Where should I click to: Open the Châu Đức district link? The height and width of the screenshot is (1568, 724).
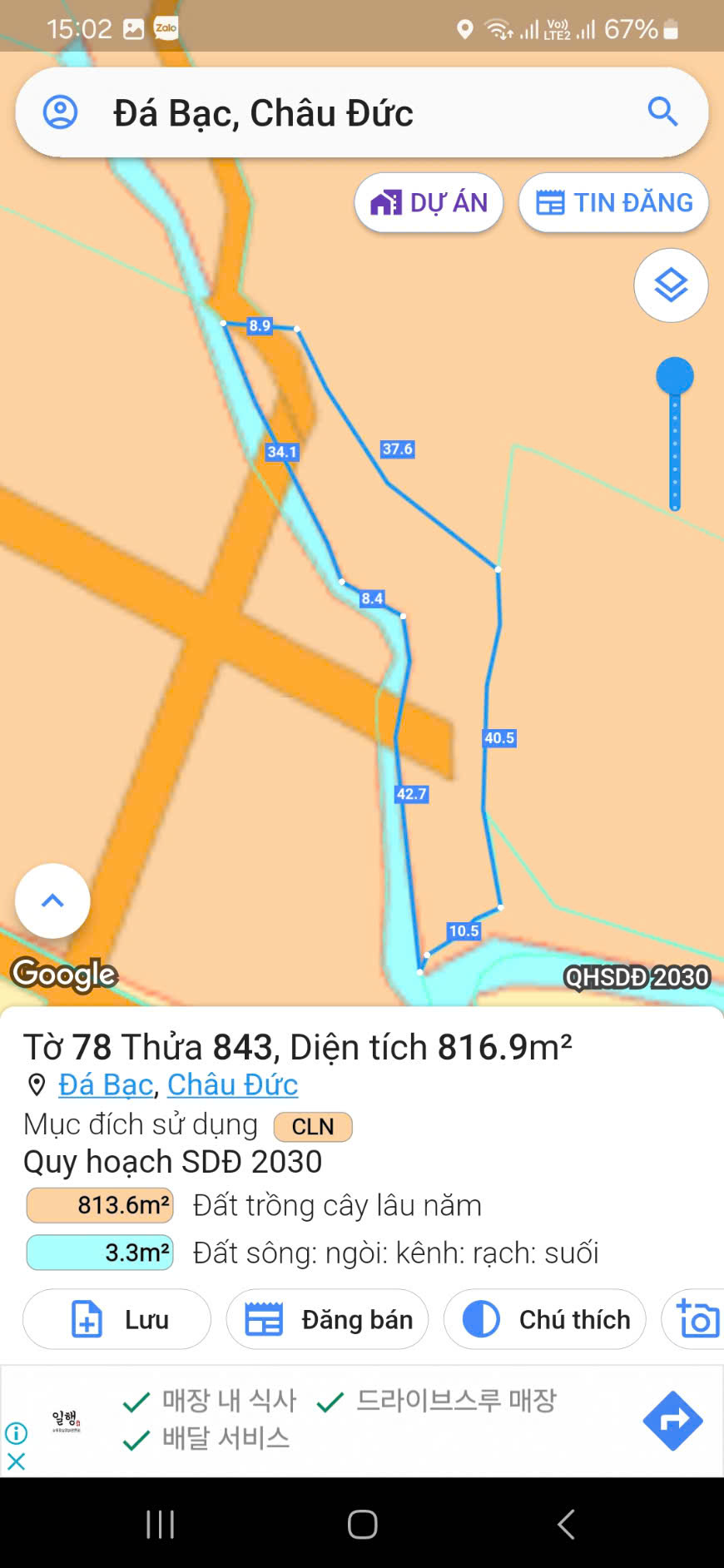[232, 1084]
